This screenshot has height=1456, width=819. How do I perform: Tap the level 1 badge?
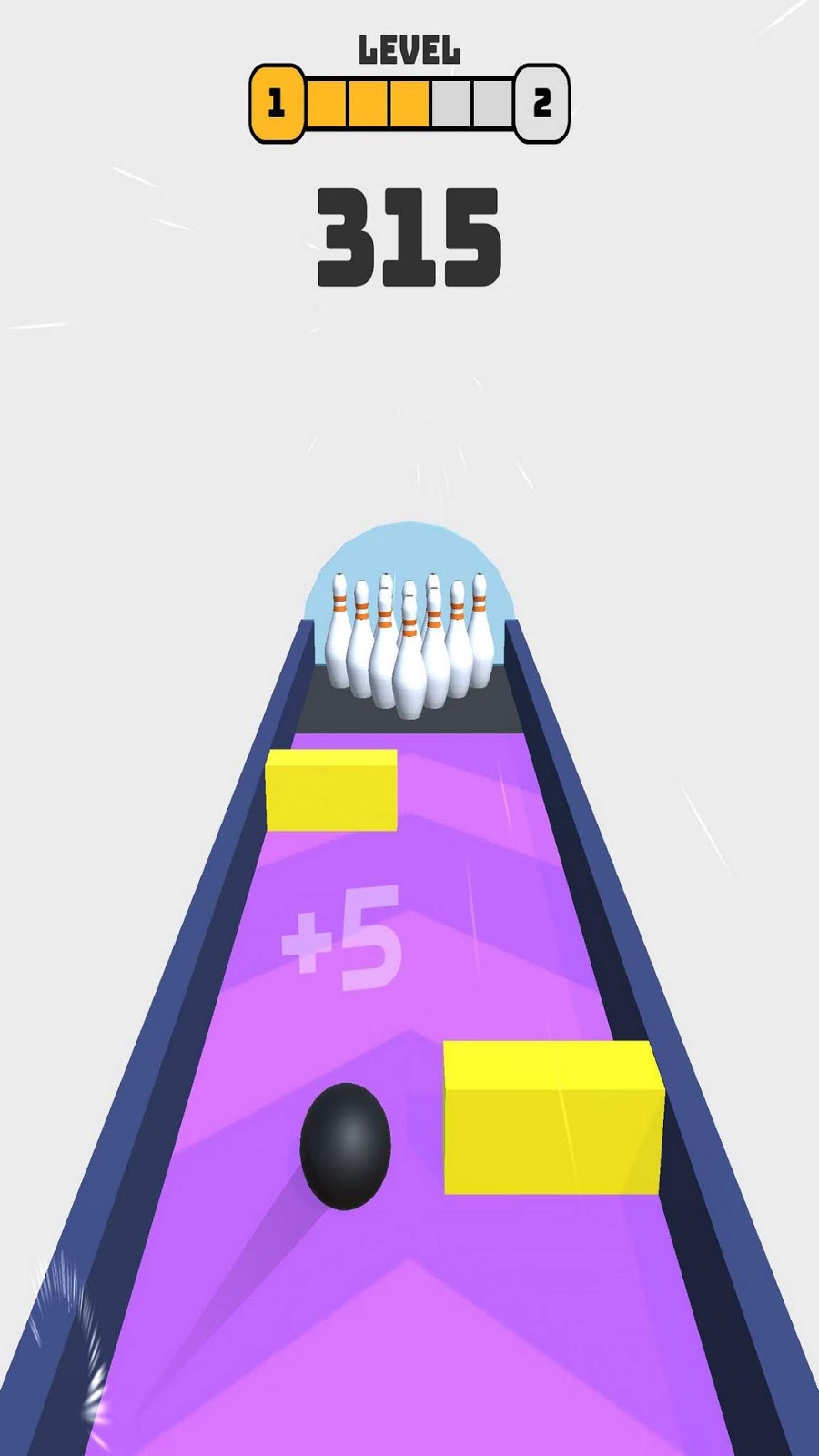[278, 100]
